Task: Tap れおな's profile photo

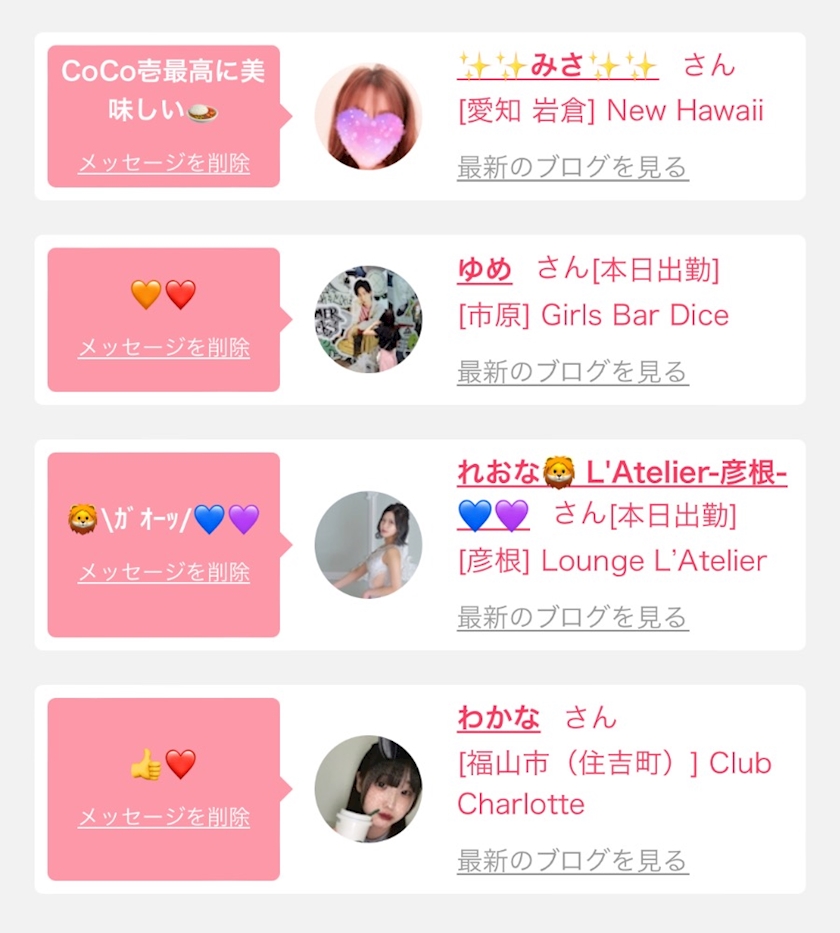Action: tap(368, 544)
